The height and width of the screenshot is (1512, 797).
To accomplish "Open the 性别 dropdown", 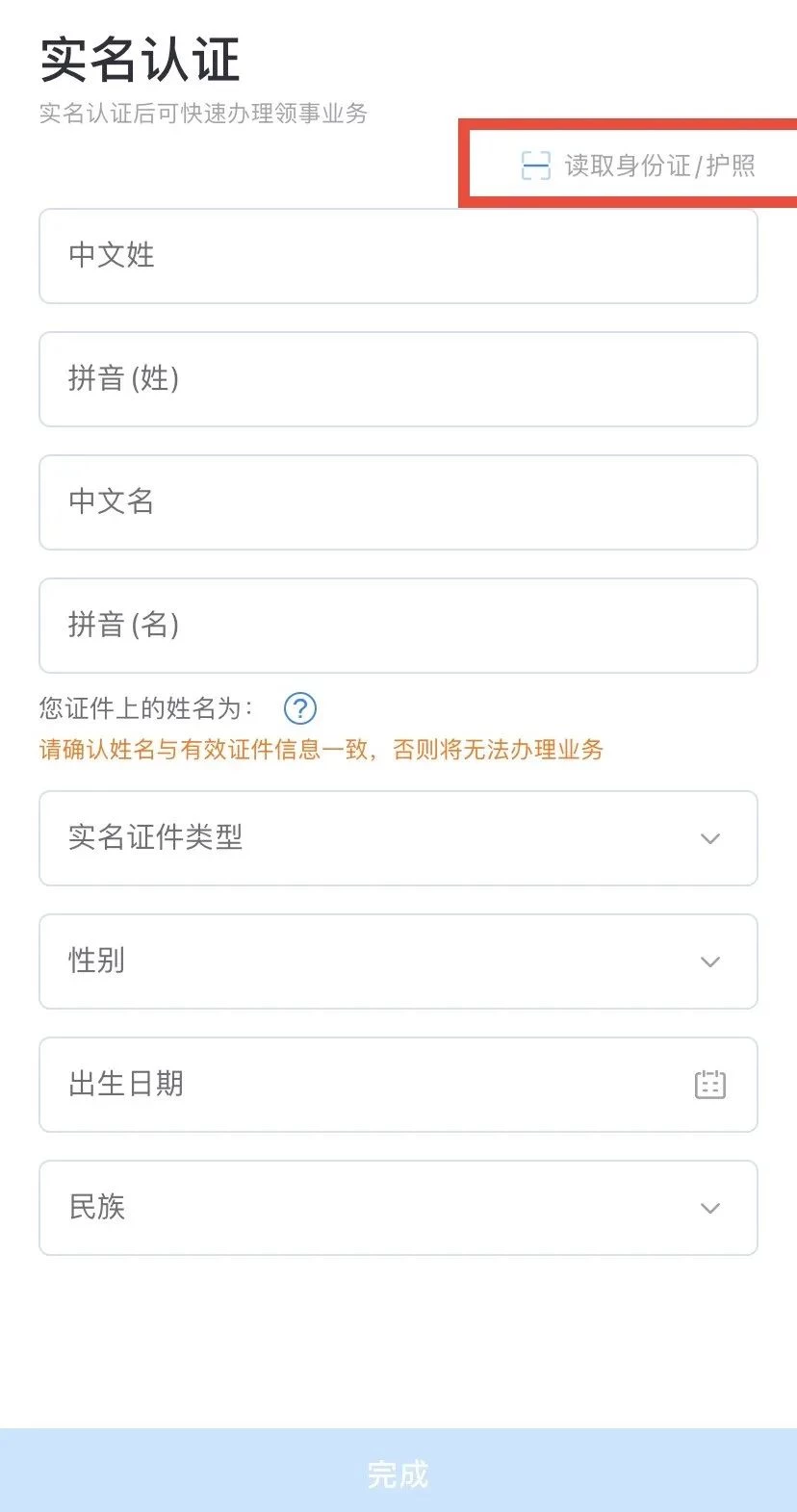I will [398, 961].
